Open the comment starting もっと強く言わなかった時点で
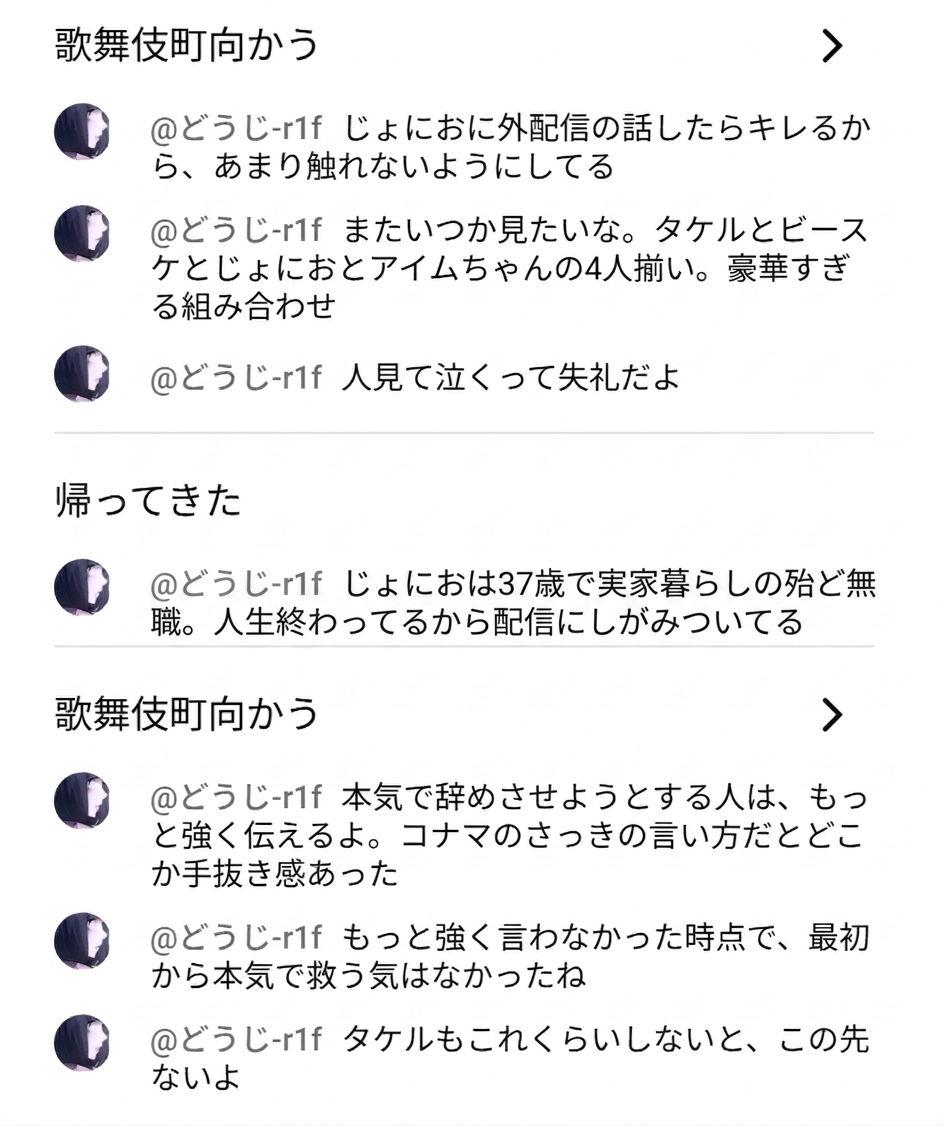Screen dimensions: 944x1126 tap(510, 956)
